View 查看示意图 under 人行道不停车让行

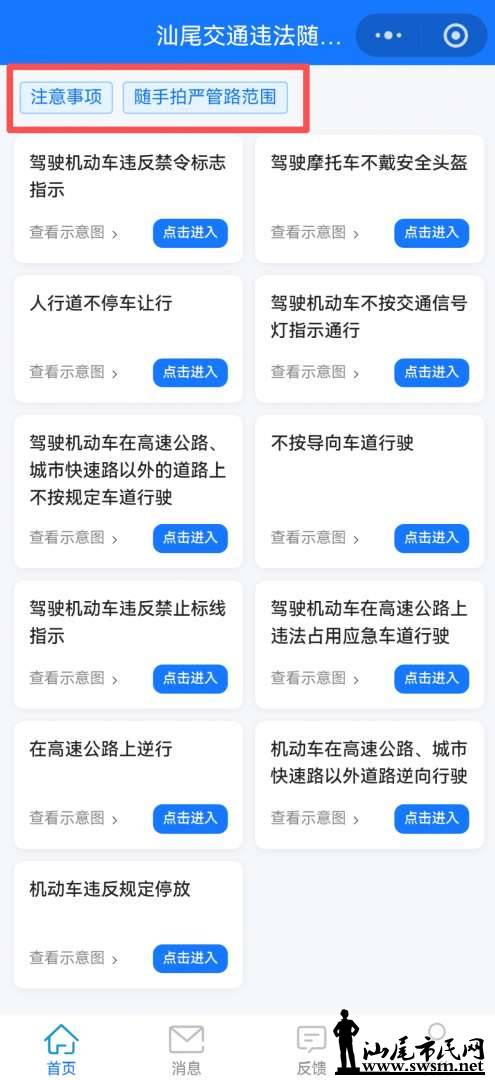coord(74,373)
